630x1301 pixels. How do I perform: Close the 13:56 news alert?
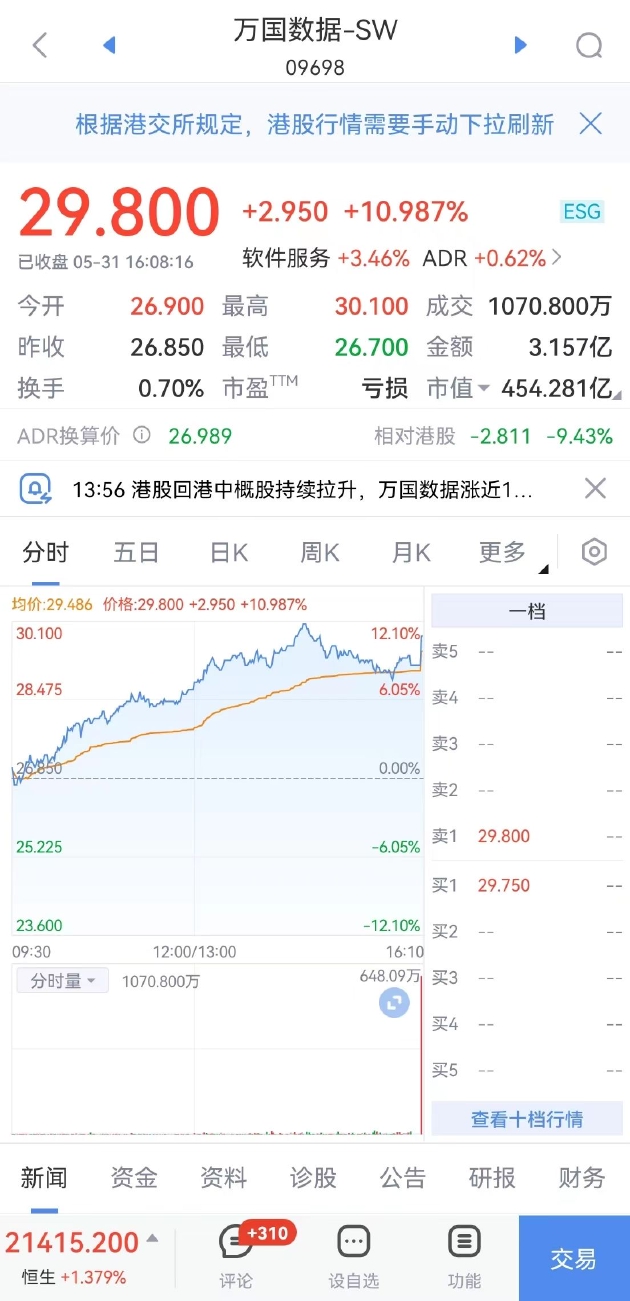coord(595,488)
